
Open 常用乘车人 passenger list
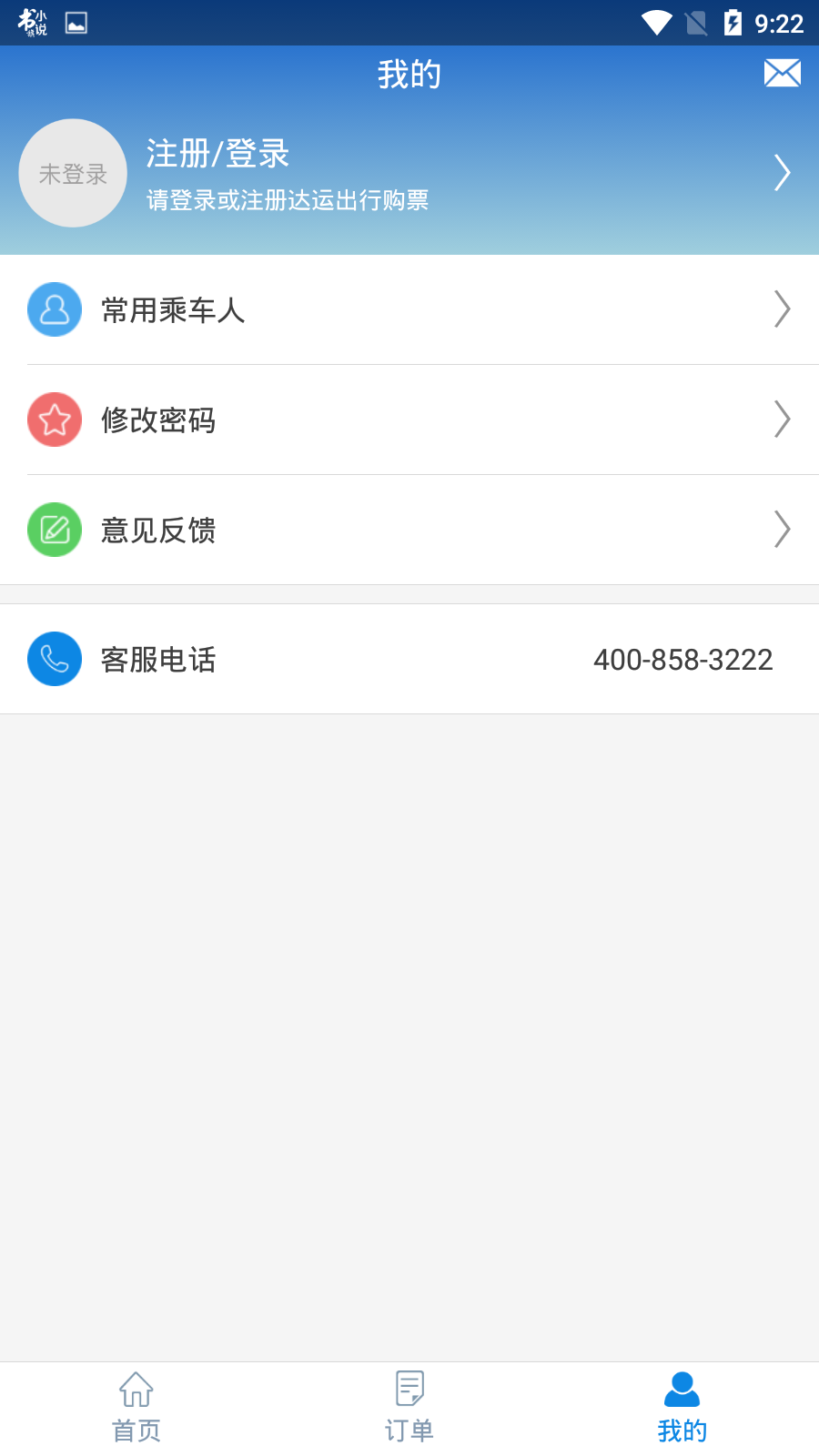click(x=173, y=310)
